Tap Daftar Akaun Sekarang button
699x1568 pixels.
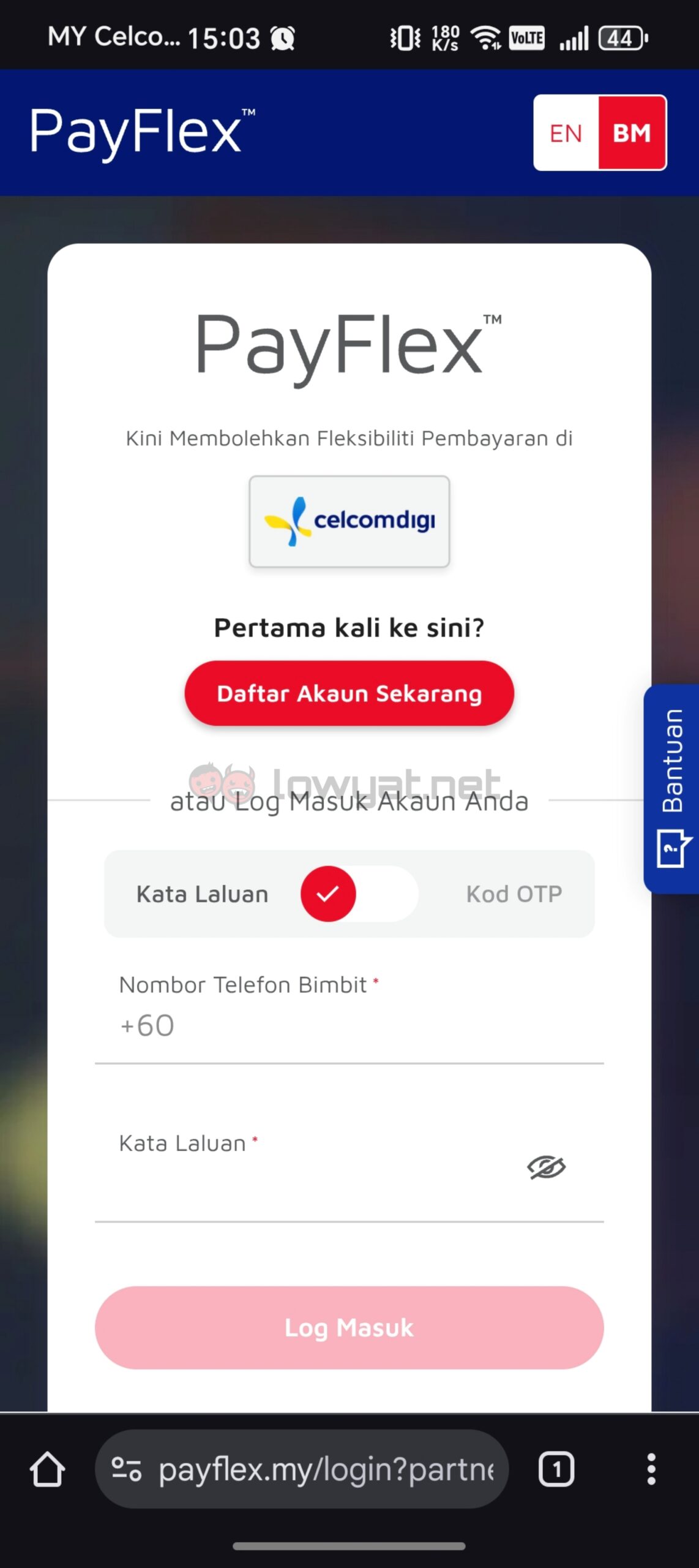349,693
